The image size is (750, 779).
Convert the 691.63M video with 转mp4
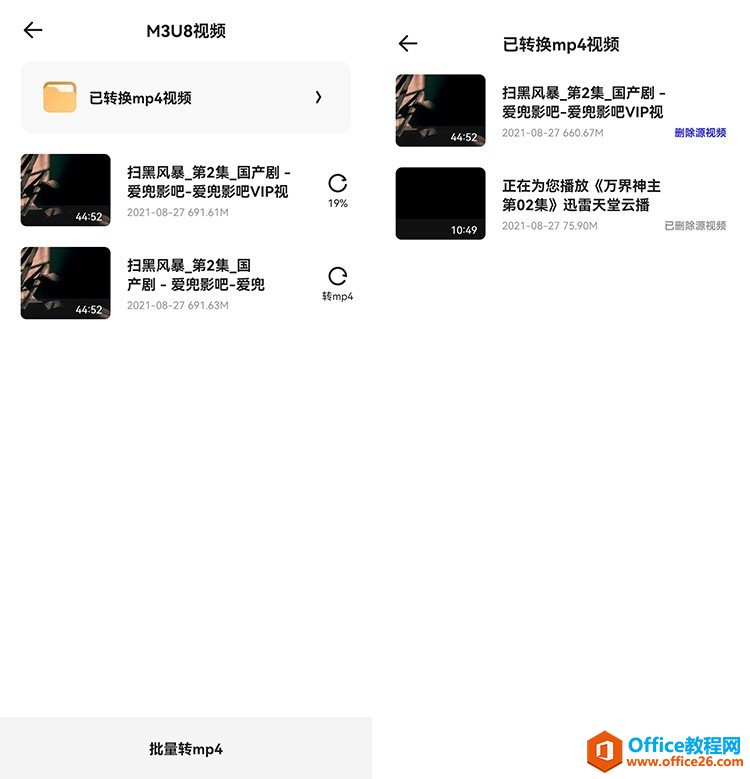pos(338,282)
